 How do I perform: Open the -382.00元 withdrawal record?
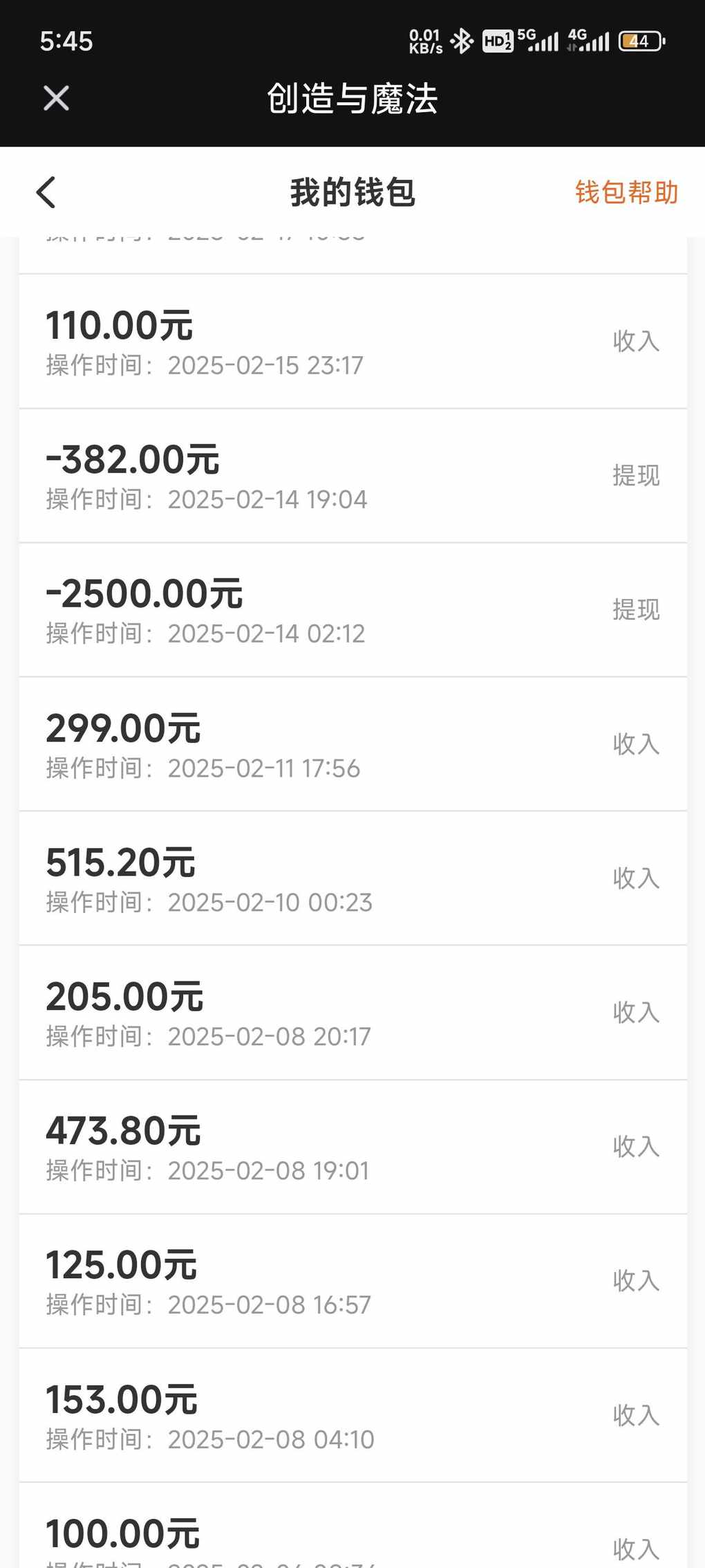pyautogui.click(x=352, y=476)
